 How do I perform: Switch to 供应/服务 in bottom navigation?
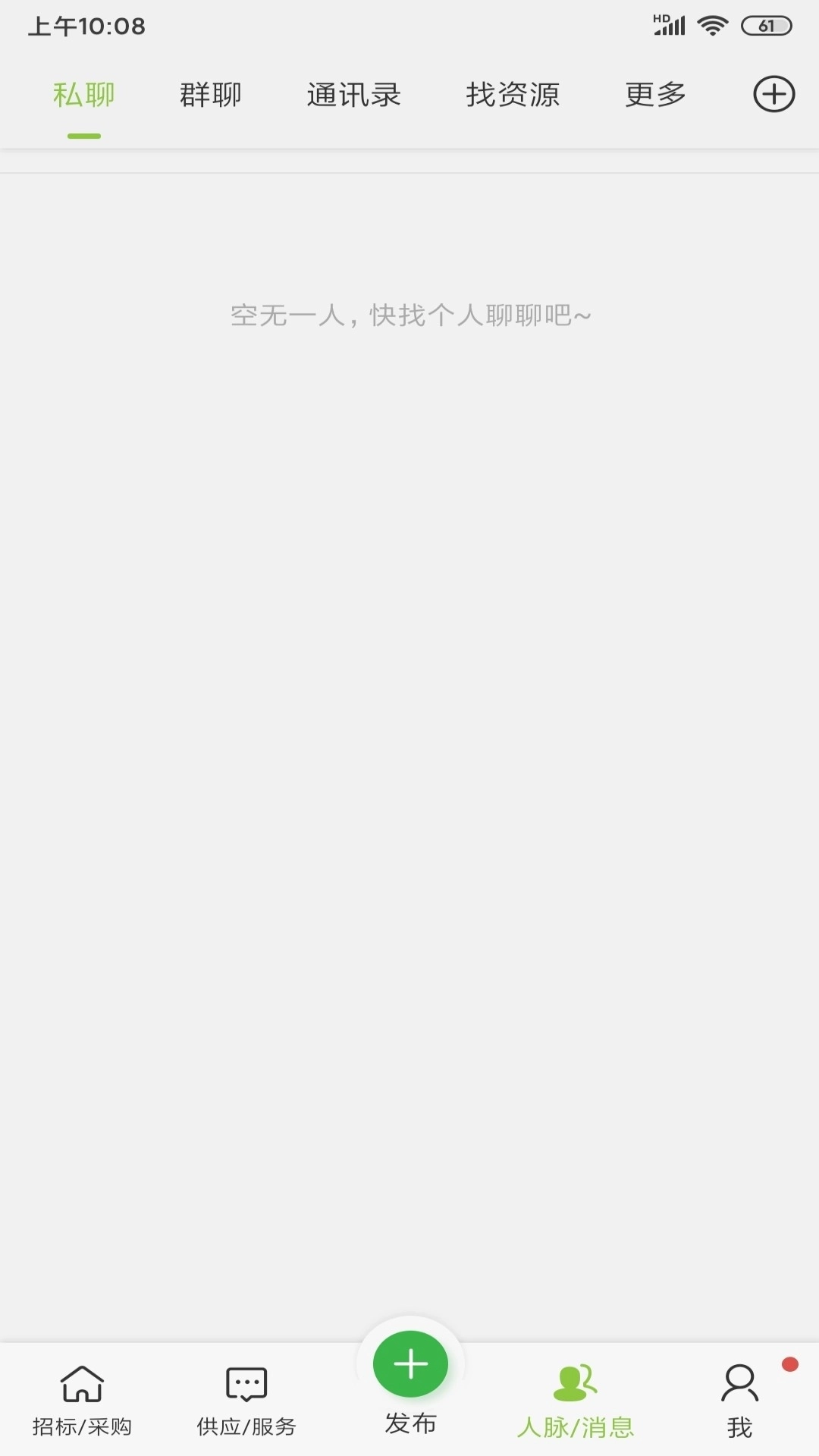click(x=246, y=1400)
